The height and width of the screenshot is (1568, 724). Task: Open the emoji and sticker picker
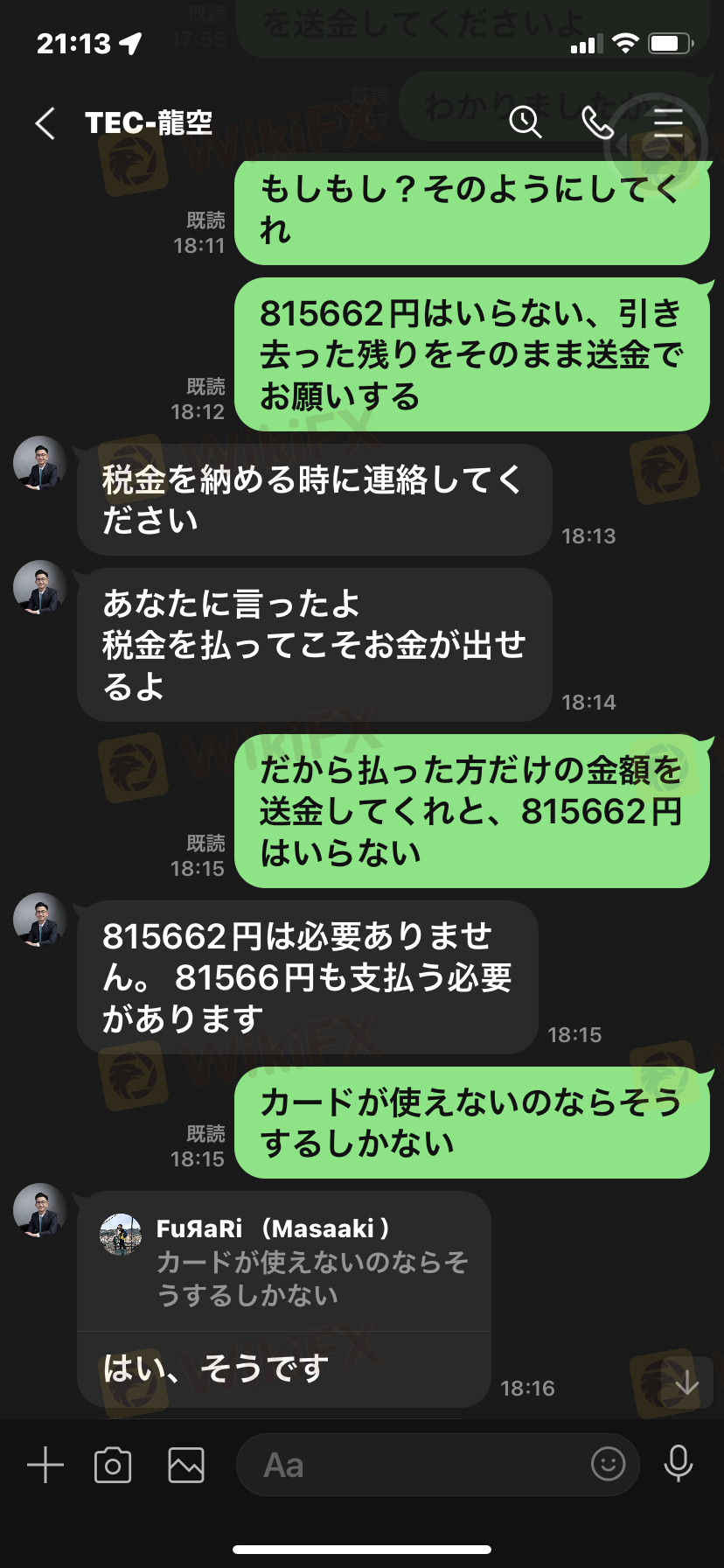point(608,1463)
